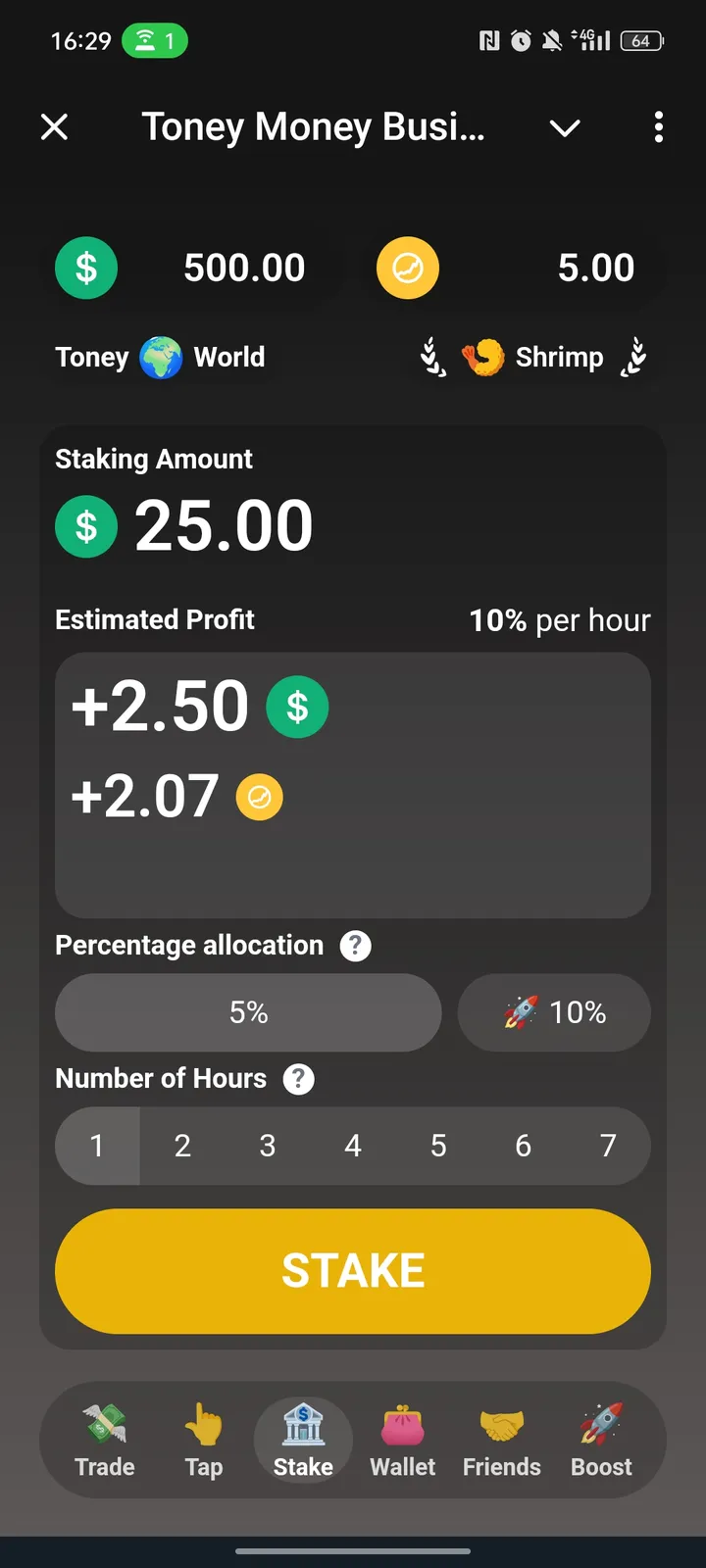
Task: Select 7 on the hours slider
Action: [x=608, y=1145]
